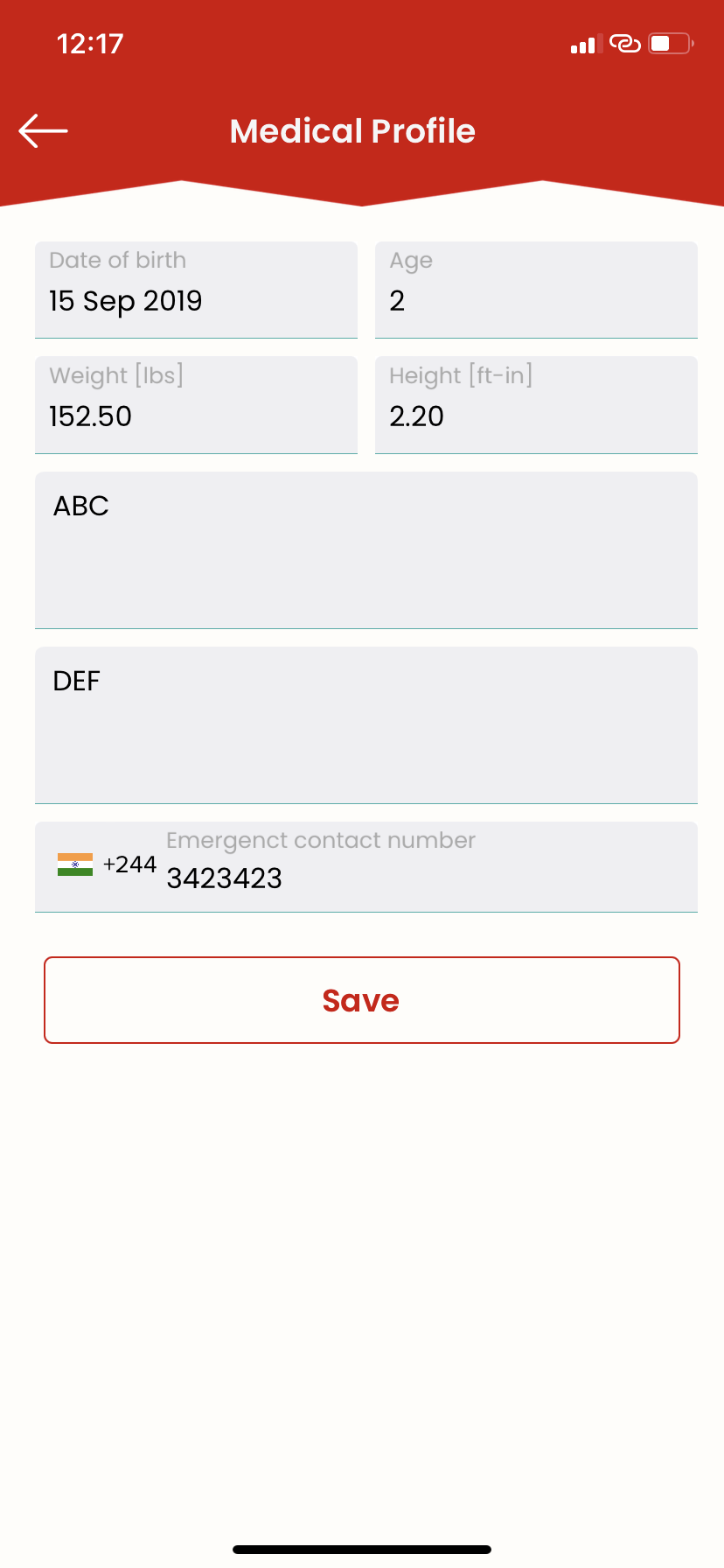Open the country code flag picker
The height and width of the screenshot is (1568, 724).
coord(75,864)
